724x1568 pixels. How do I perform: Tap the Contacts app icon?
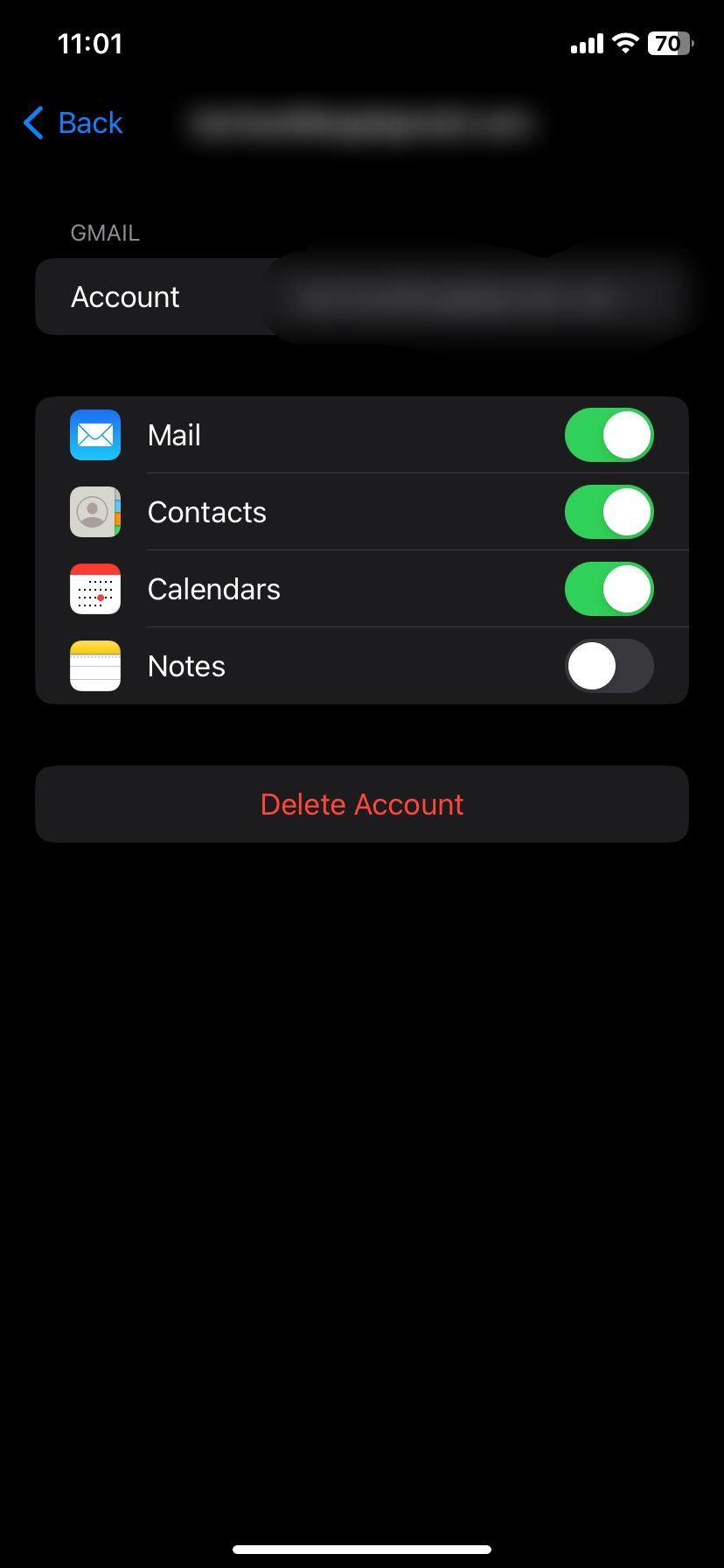[x=94, y=512]
